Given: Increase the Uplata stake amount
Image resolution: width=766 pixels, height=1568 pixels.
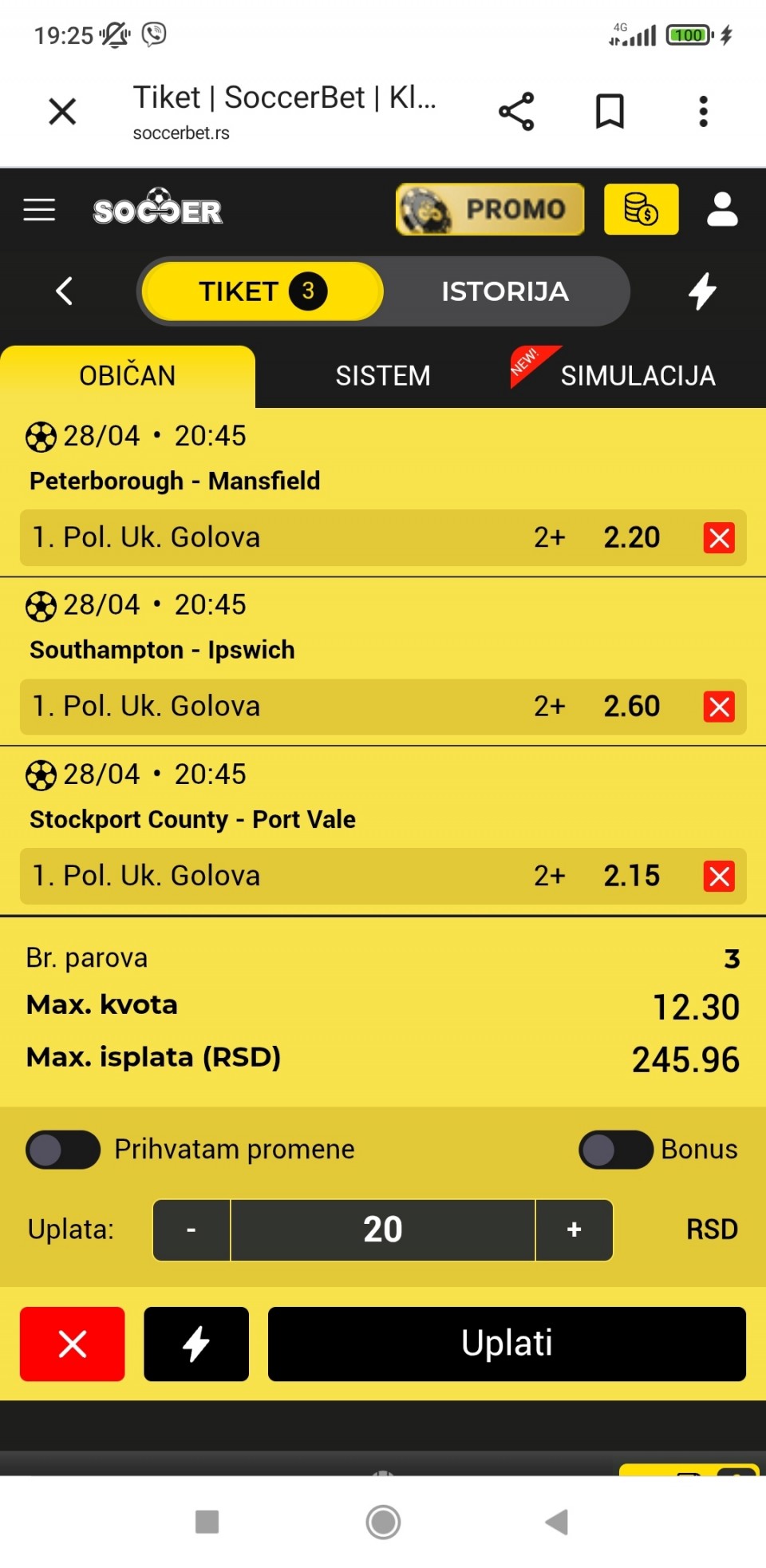Looking at the screenshot, I should pyautogui.click(x=574, y=1229).
